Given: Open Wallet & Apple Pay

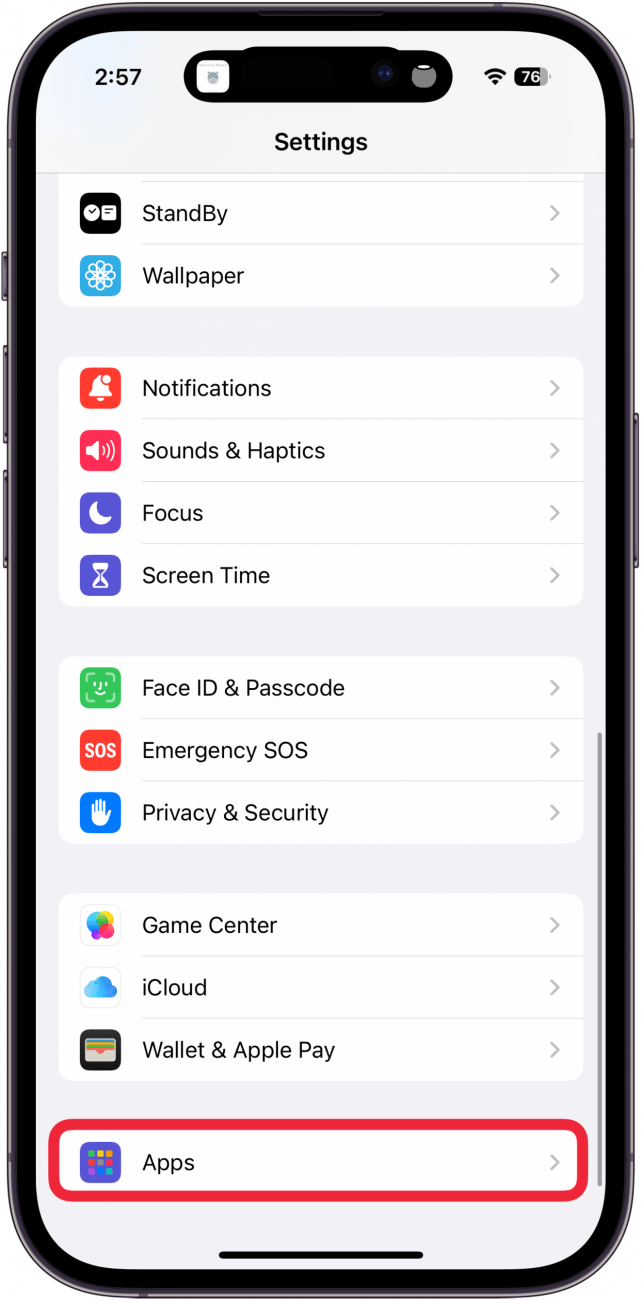Looking at the screenshot, I should pos(321,1050).
